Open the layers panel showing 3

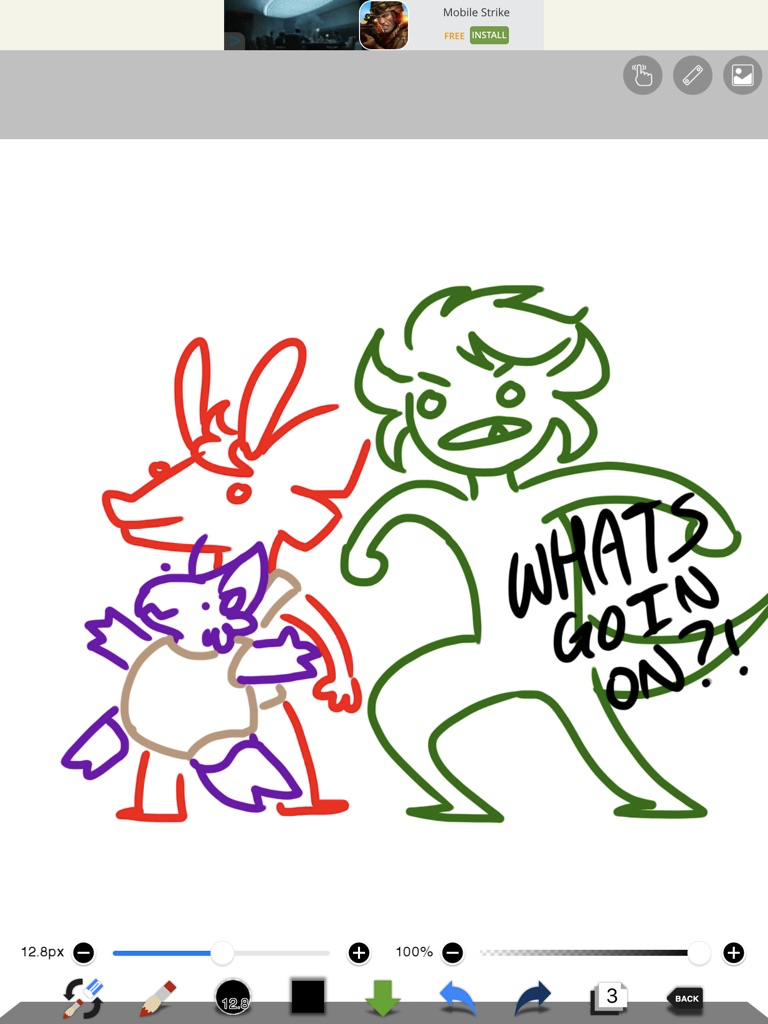click(608, 997)
